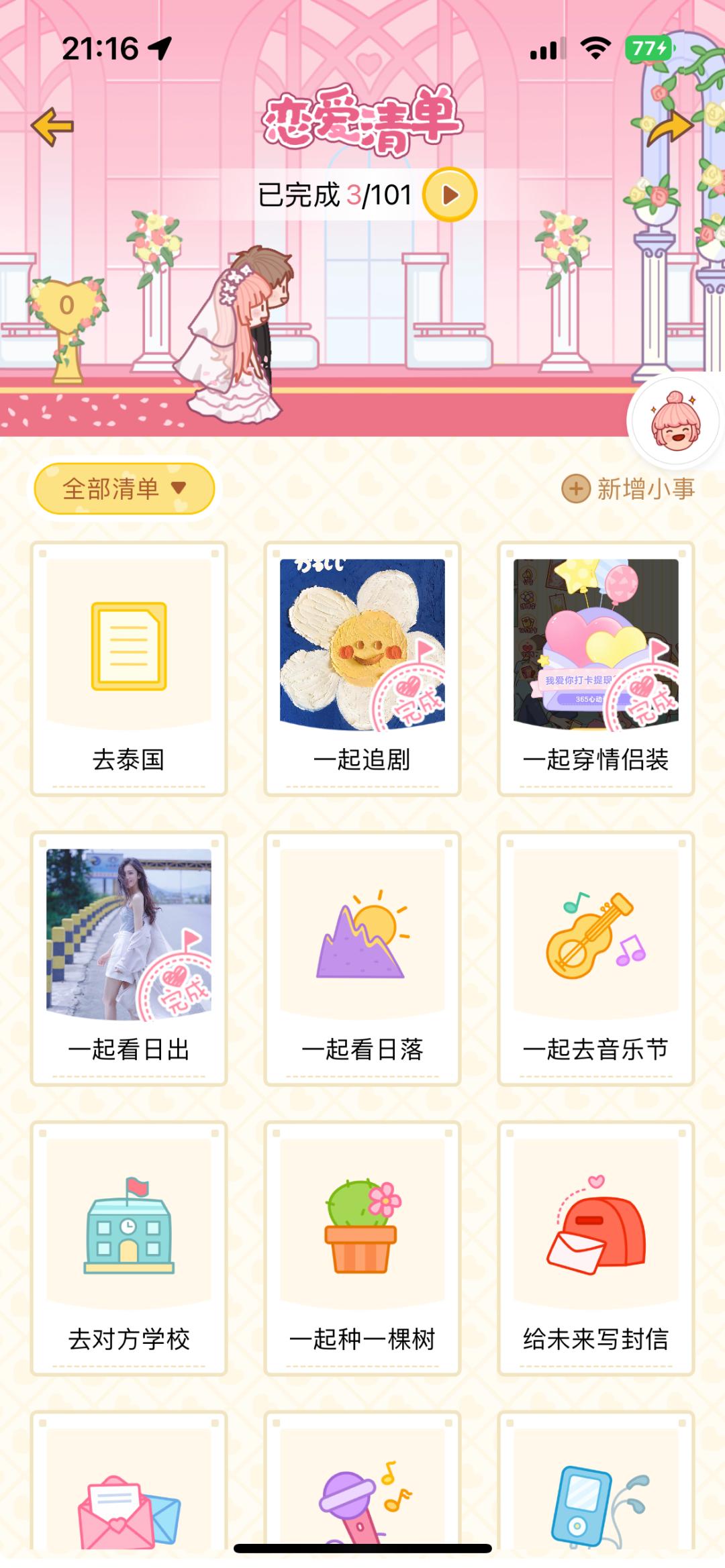Open the 去泰国 card
725x1568 pixels.
(x=129, y=668)
